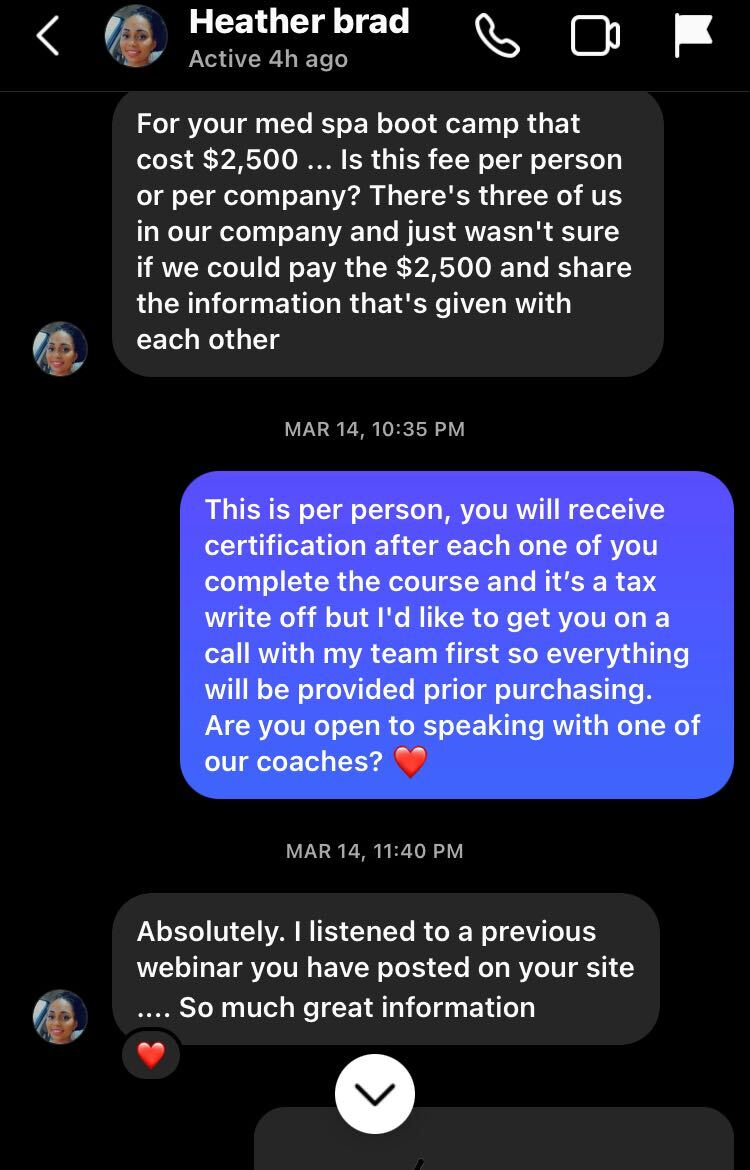
Task: Start a video call with Heather
Action: tap(595, 37)
